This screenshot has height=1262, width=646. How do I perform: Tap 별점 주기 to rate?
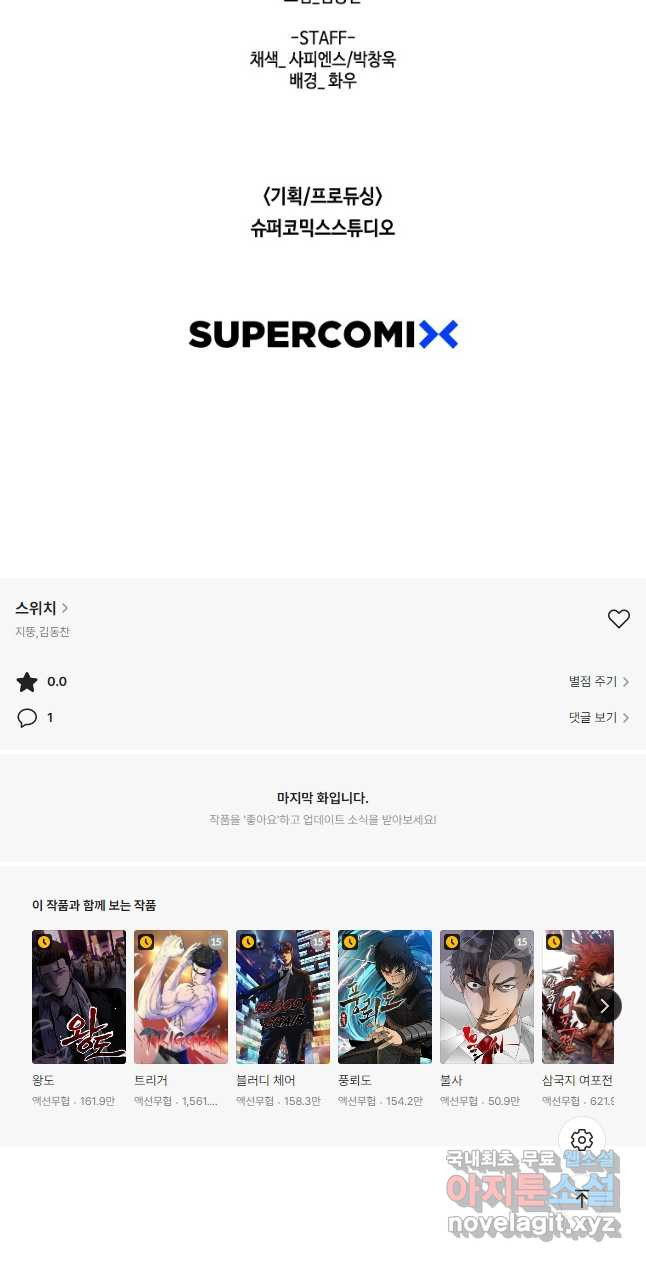pyautogui.click(x=598, y=682)
